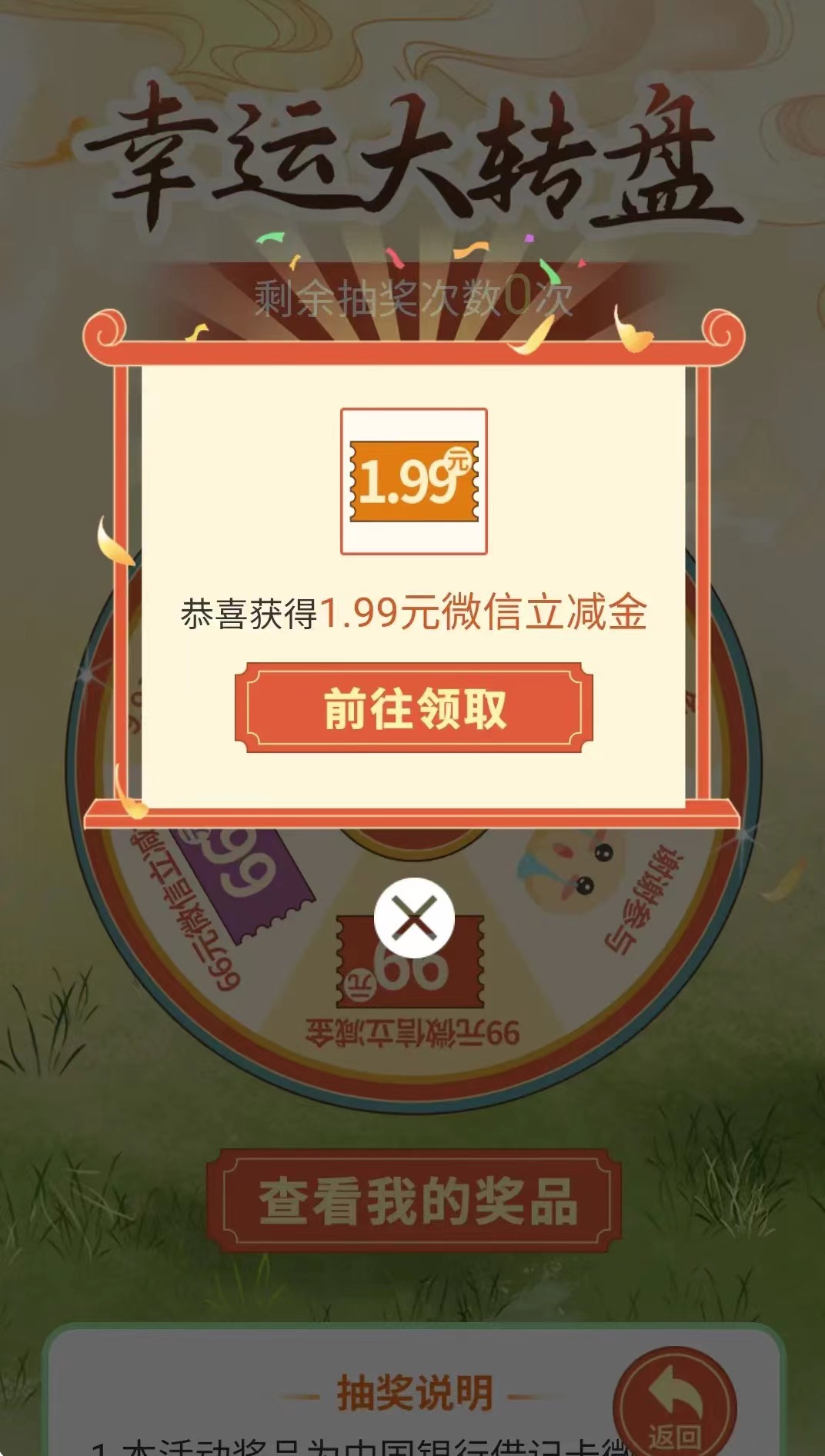Tap the 返回 back button
825x1456 pixels.
[675, 1405]
